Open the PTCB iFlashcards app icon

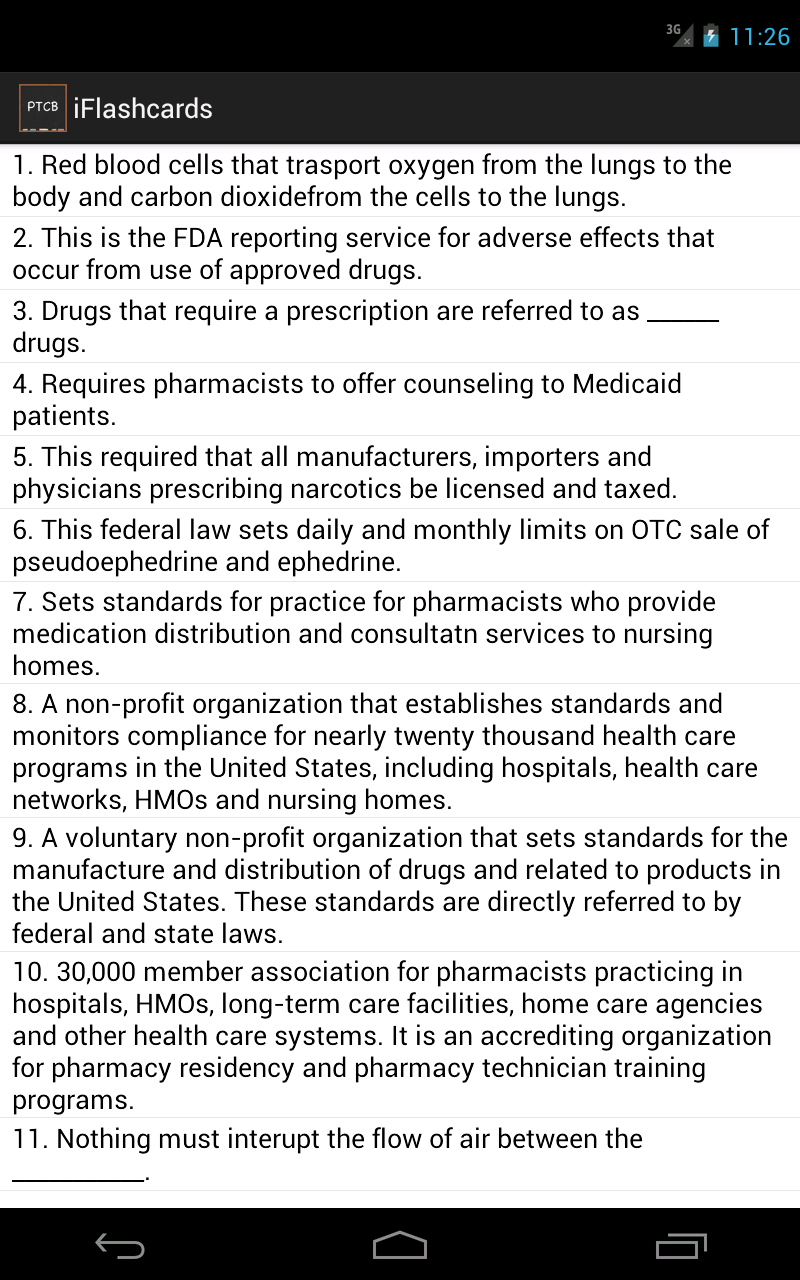coord(42,107)
